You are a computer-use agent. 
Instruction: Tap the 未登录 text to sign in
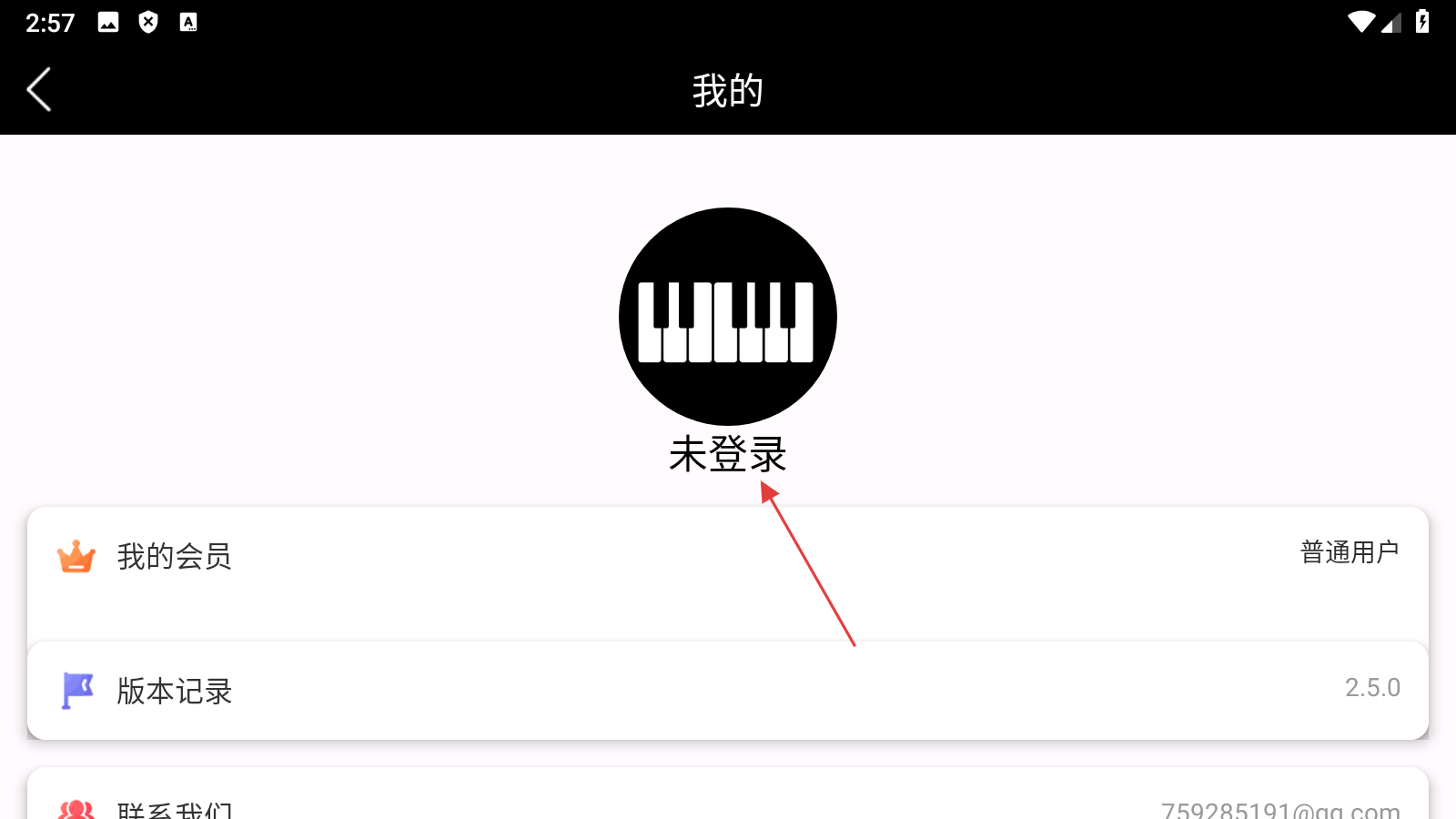[x=727, y=454]
